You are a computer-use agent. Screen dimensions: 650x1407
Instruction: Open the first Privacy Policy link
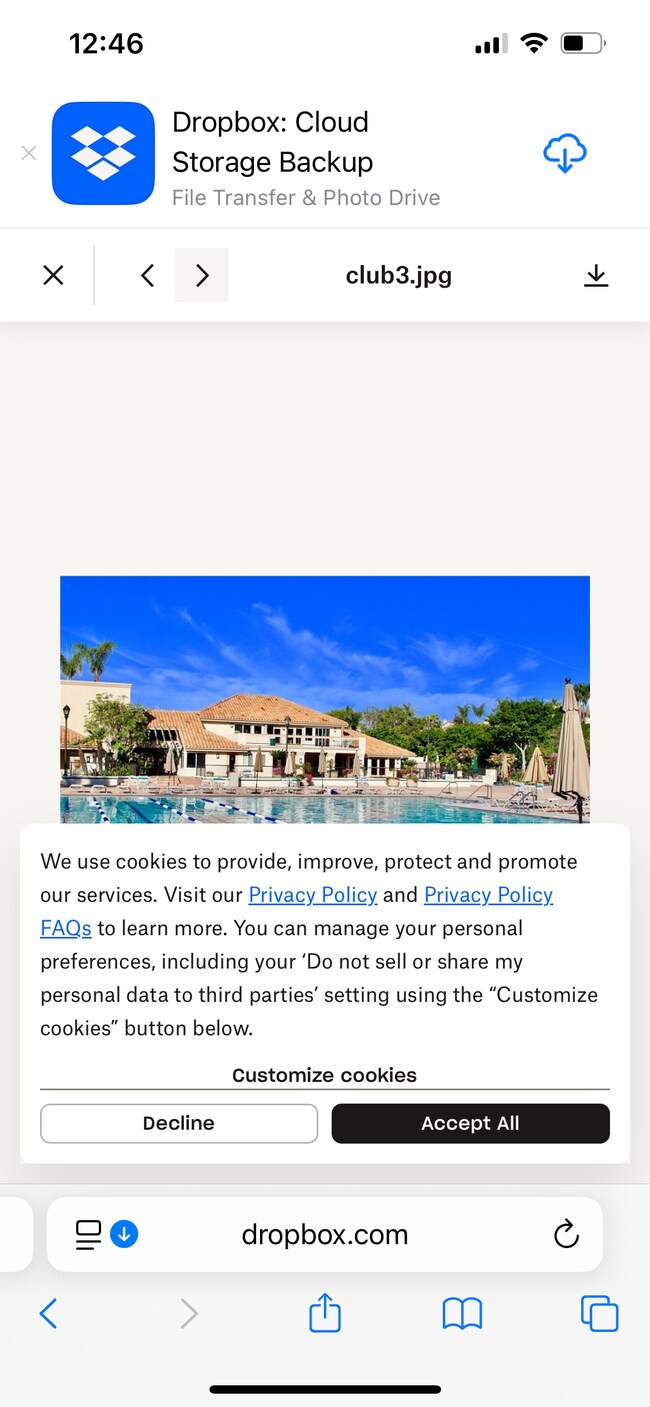312,895
